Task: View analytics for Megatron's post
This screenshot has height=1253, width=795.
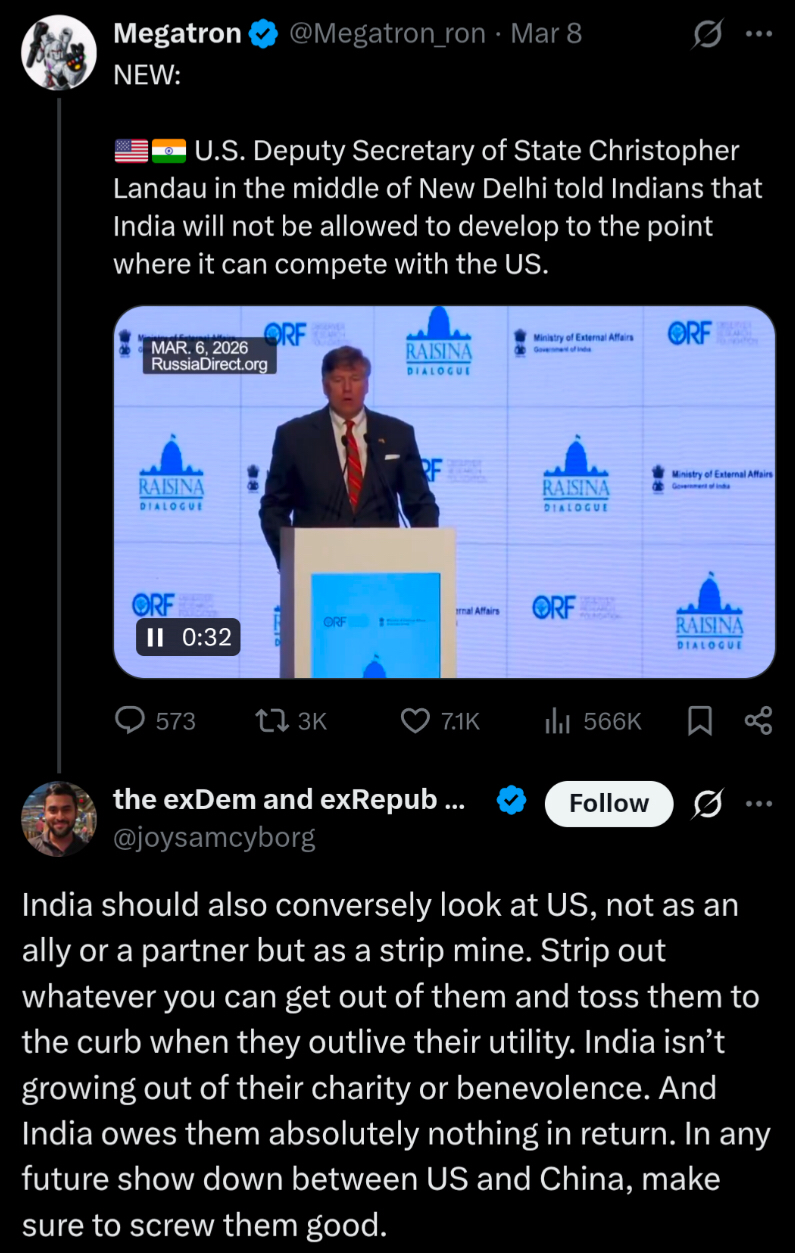Action: click(x=556, y=720)
